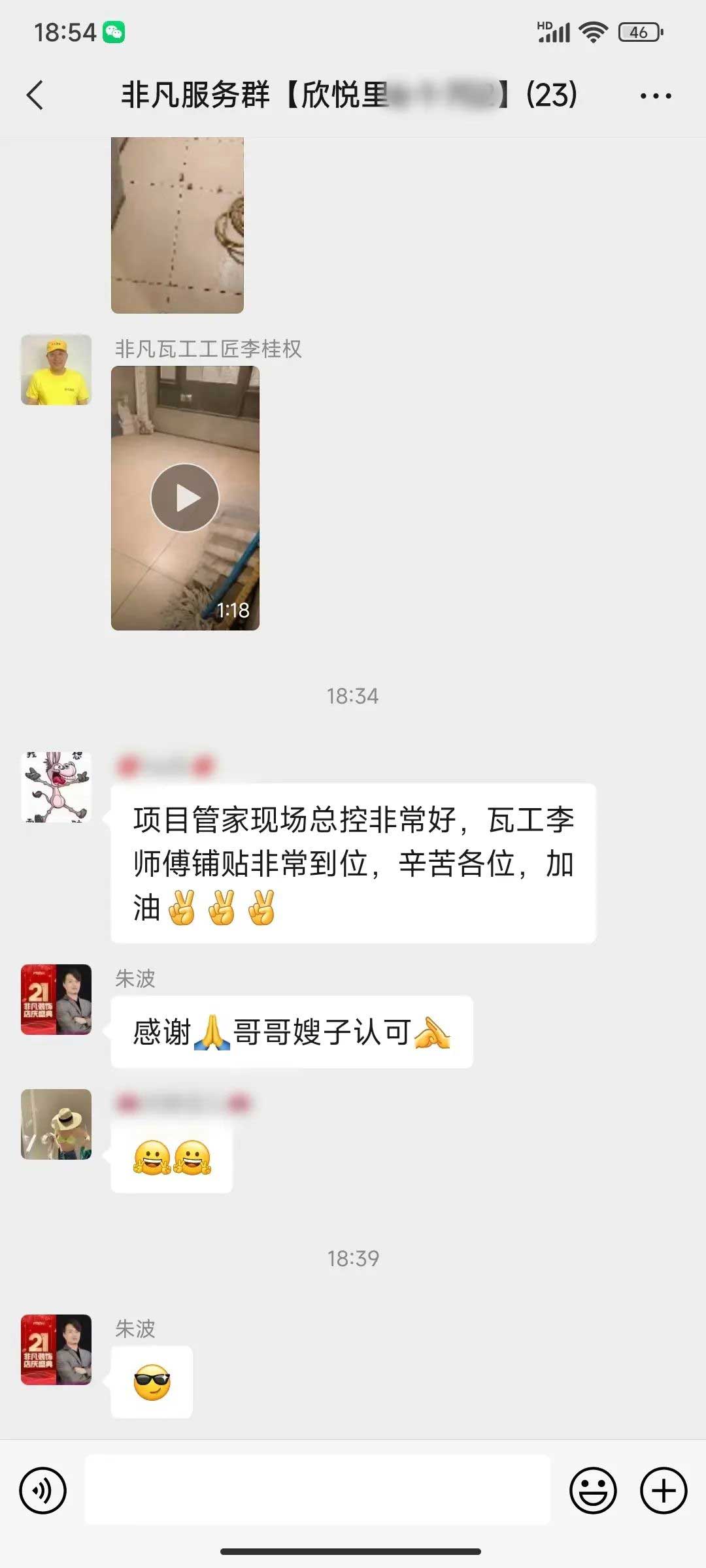706x1568 pixels.
Task: Switch to voice message input
Action: click(43, 1490)
